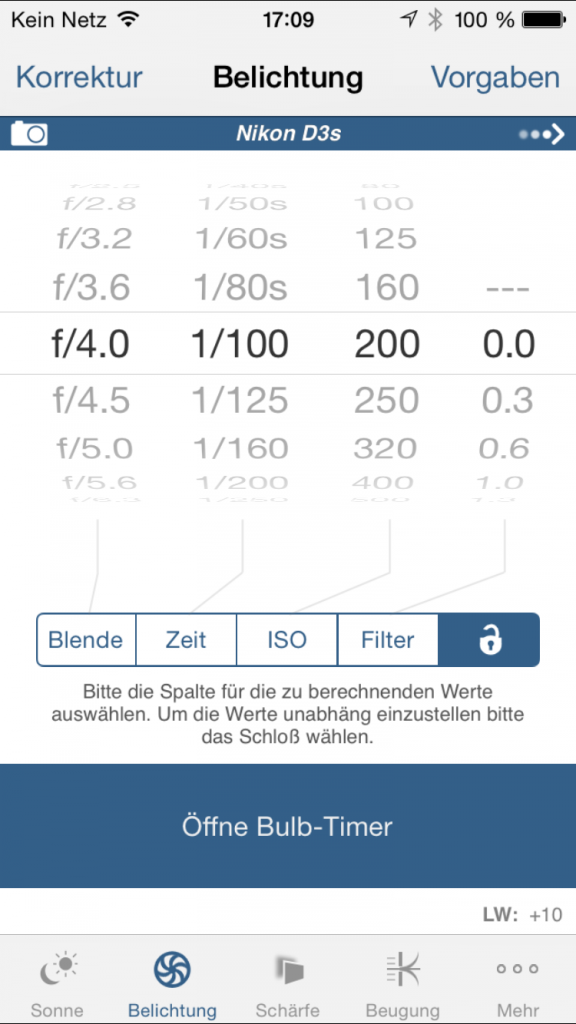
Task: Select the Filter segment
Action: click(x=387, y=639)
